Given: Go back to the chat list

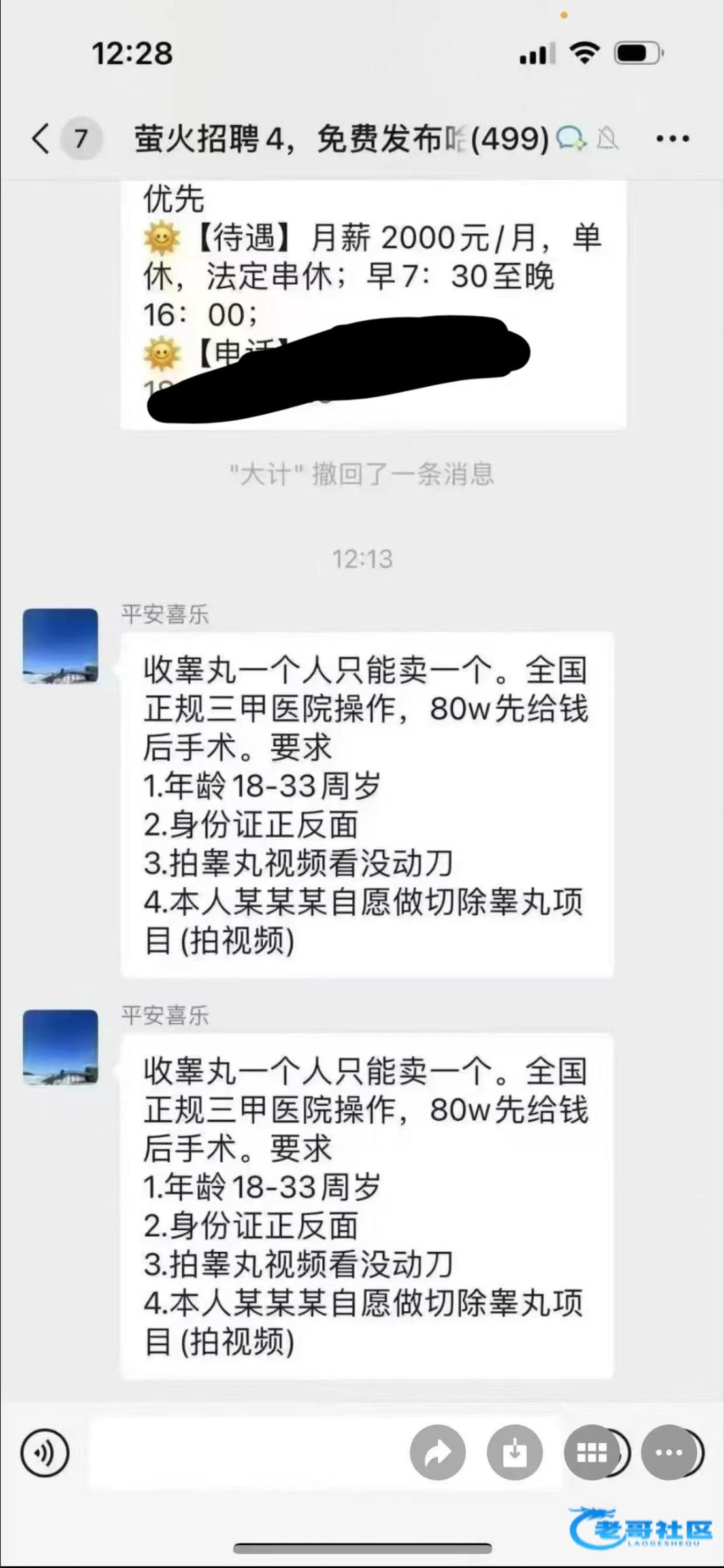Looking at the screenshot, I should click(41, 139).
